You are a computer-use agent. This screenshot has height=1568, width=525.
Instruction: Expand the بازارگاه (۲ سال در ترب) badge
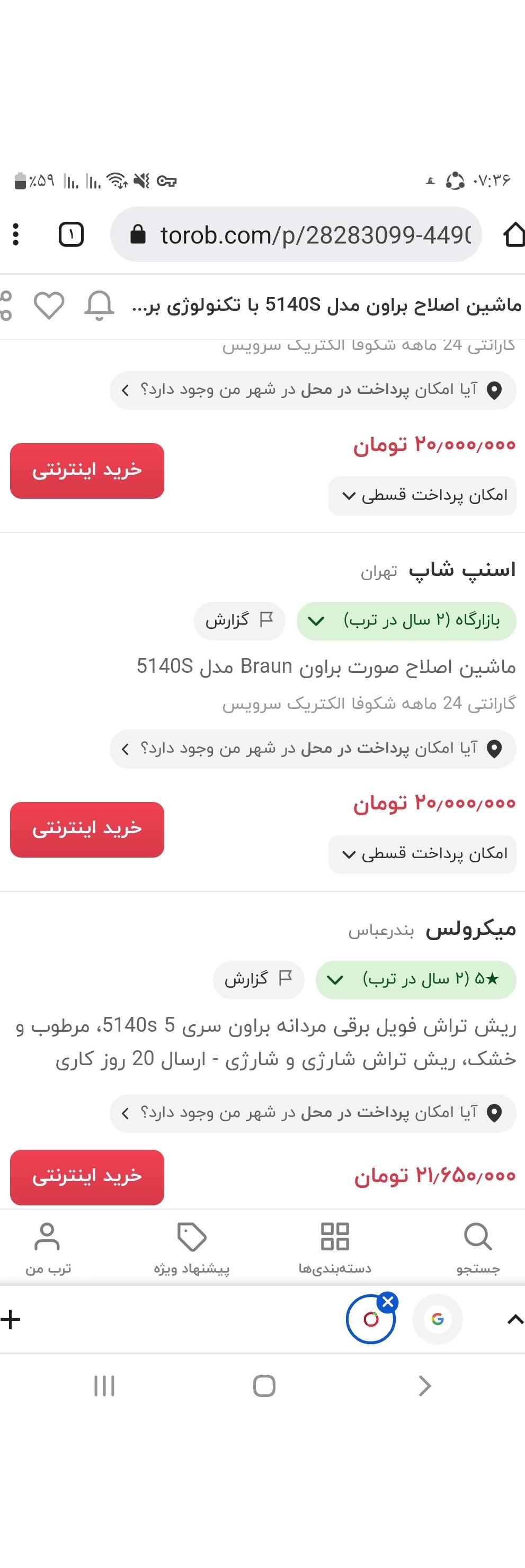[x=406, y=621]
